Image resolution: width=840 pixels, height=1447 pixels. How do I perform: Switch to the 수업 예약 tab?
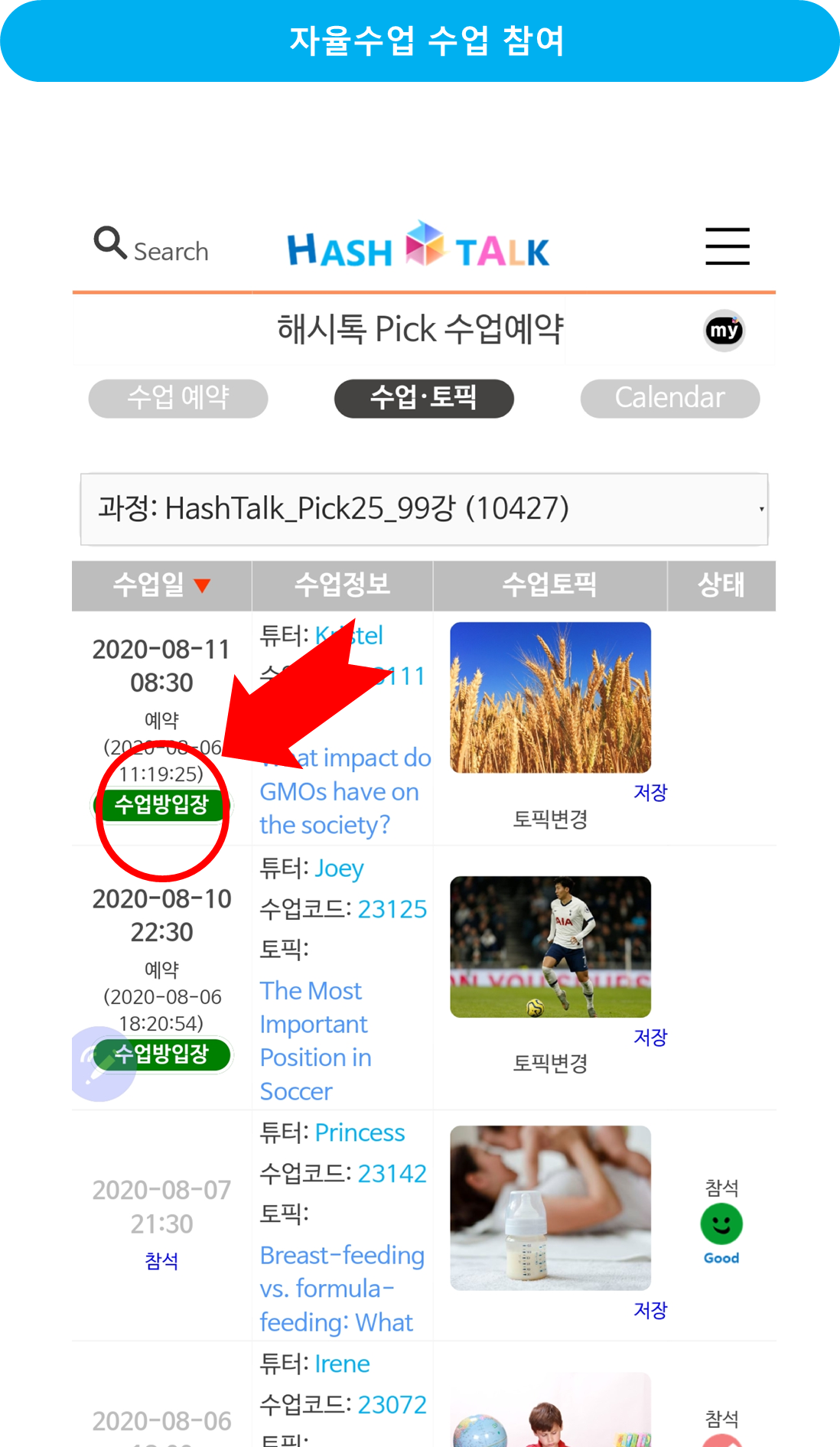pyautogui.click(x=178, y=398)
